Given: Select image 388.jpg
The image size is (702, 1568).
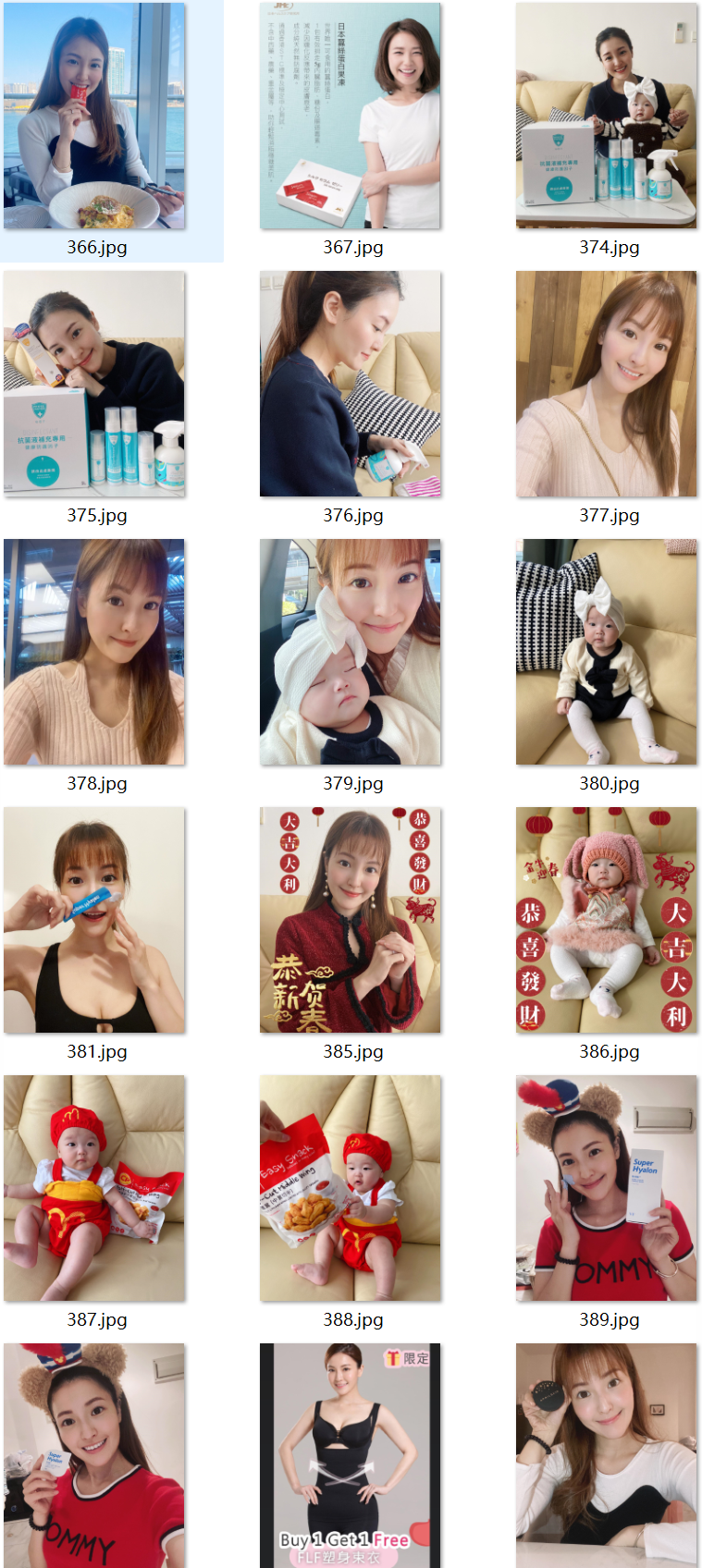Looking at the screenshot, I should (x=351, y=1189).
